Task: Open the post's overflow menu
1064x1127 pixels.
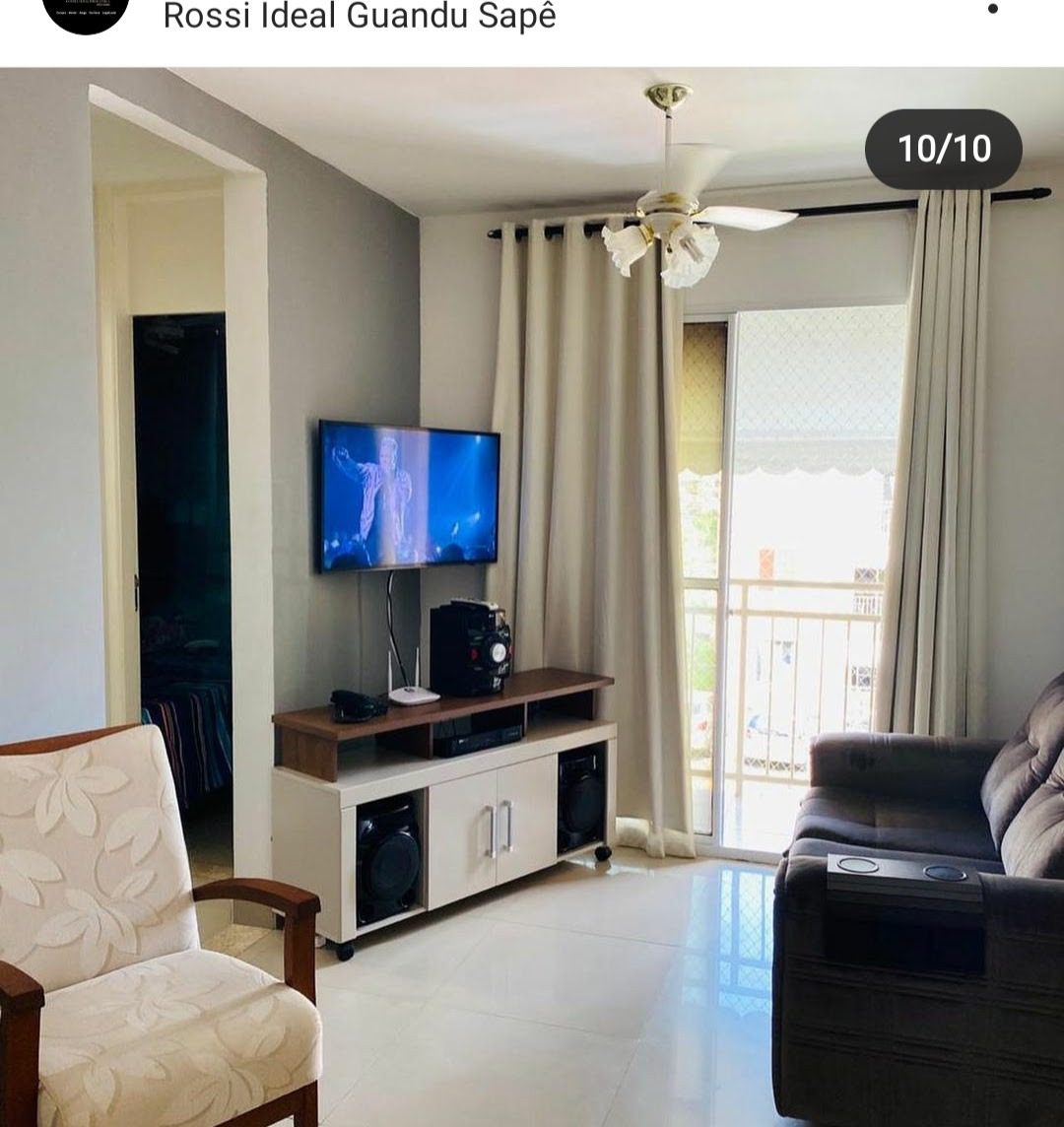Action: tap(992, 9)
